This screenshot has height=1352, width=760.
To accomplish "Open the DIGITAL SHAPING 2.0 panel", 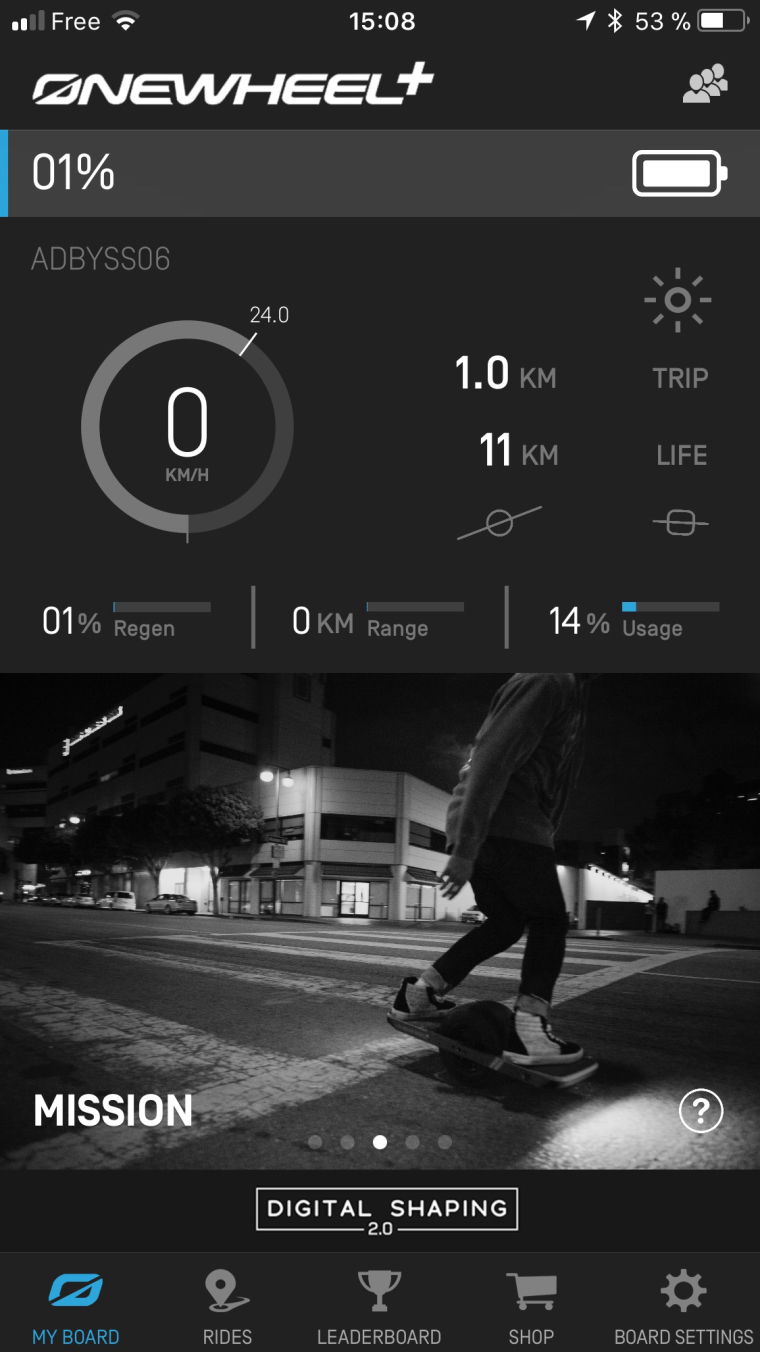I will 387,1209.
